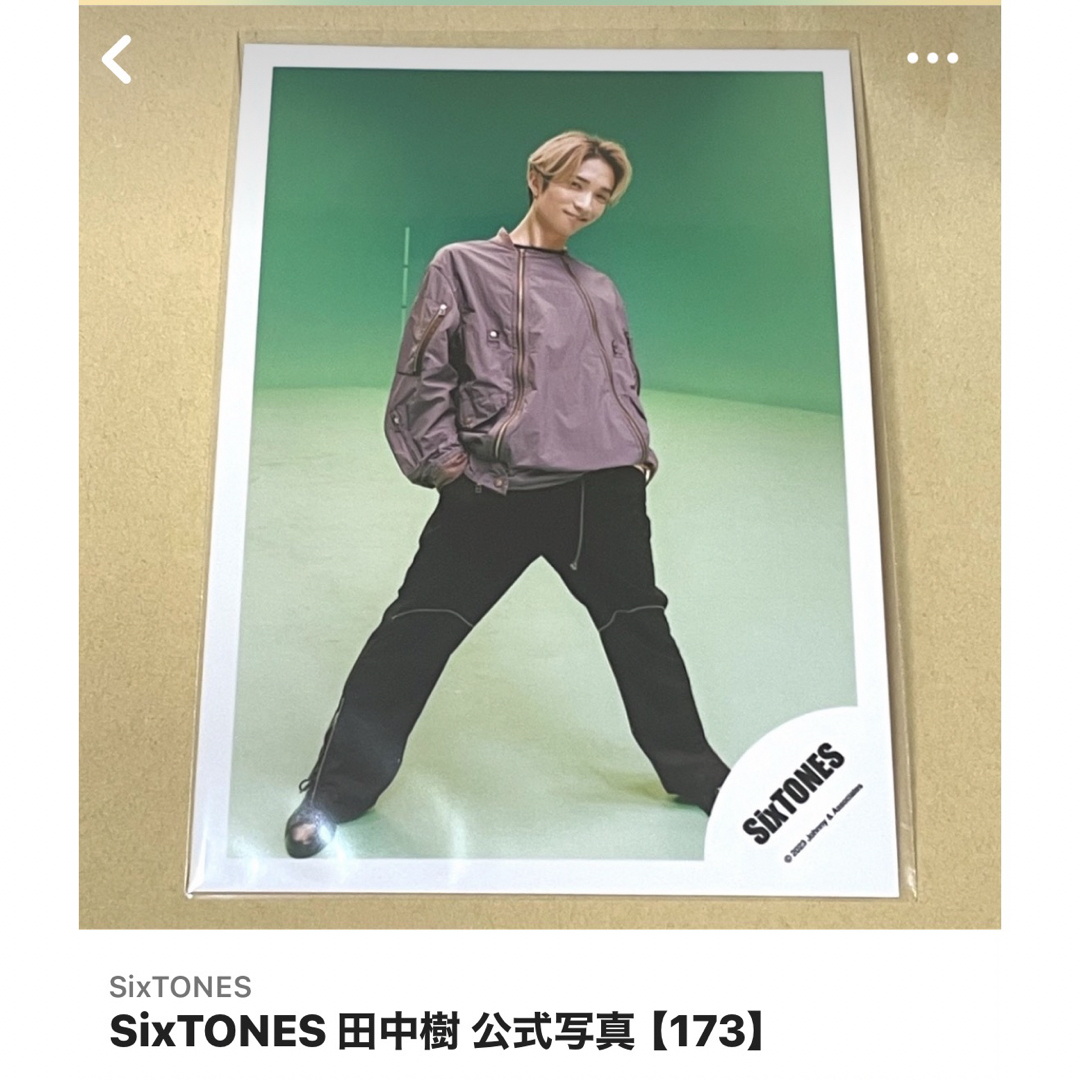Go back using the arrow icon
This screenshot has width=1080, height=1080.
[117, 60]
